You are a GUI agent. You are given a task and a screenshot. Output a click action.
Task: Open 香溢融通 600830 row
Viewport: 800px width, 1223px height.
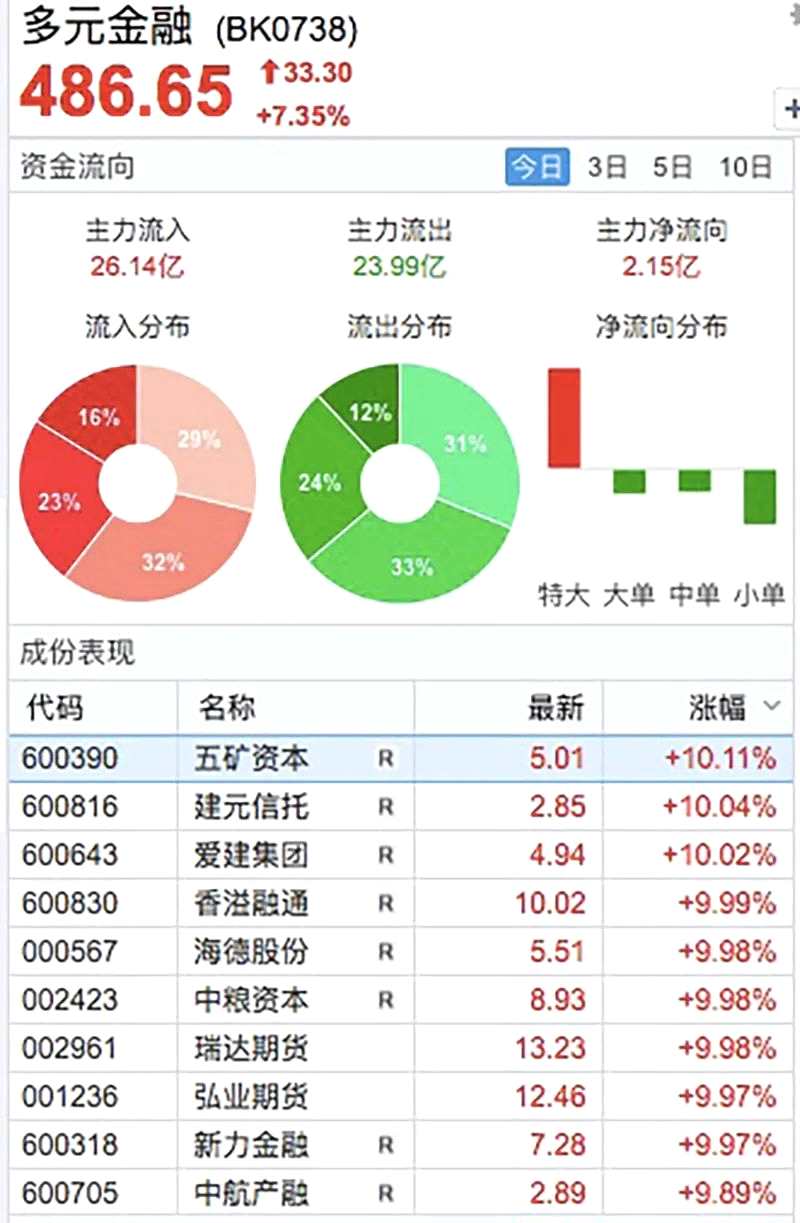pyautogui.click(x=251, y=903)
